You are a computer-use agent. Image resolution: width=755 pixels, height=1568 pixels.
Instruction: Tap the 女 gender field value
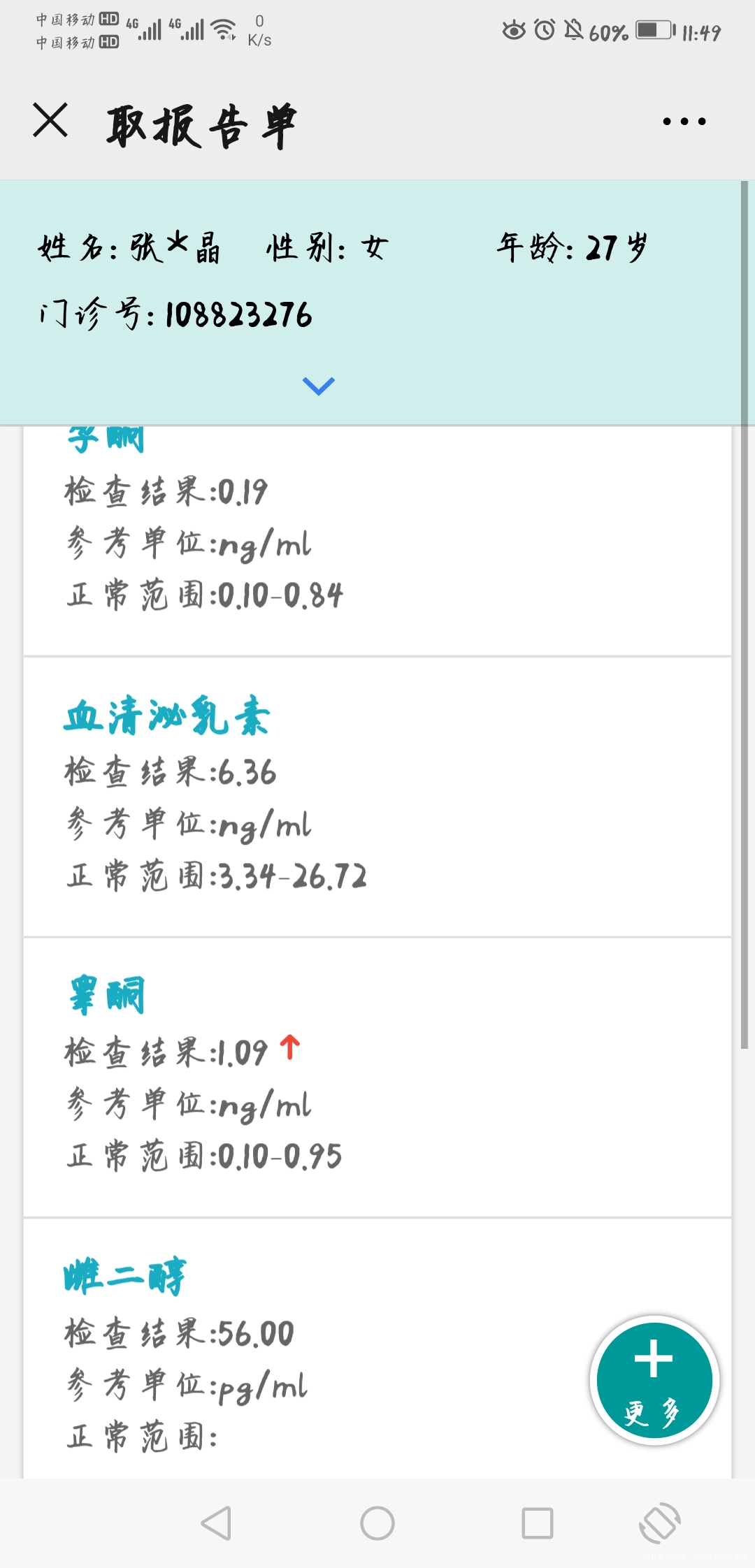click(x=374, y=246)
